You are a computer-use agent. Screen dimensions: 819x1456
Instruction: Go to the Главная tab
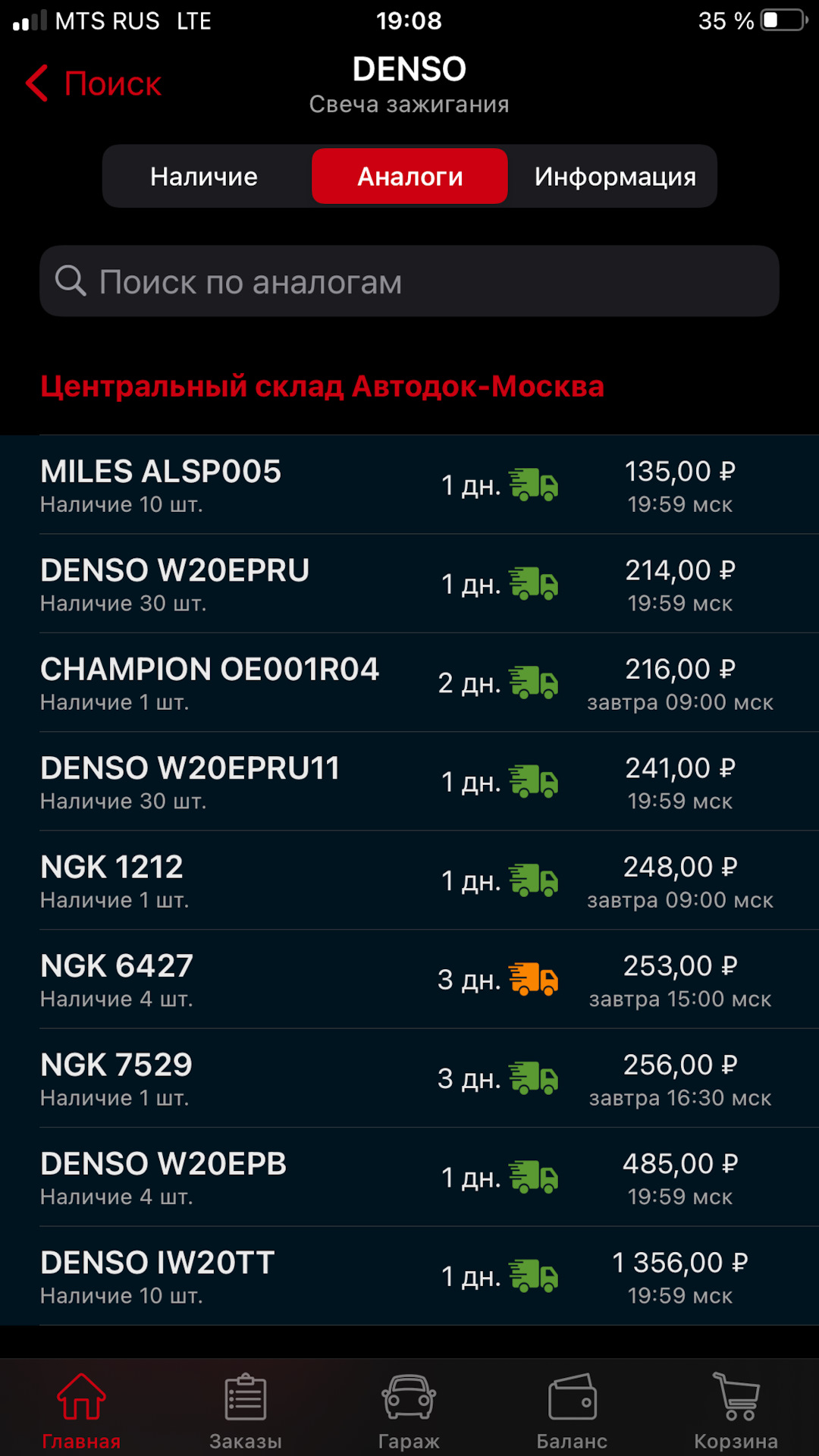click(x=81, y=1409)
